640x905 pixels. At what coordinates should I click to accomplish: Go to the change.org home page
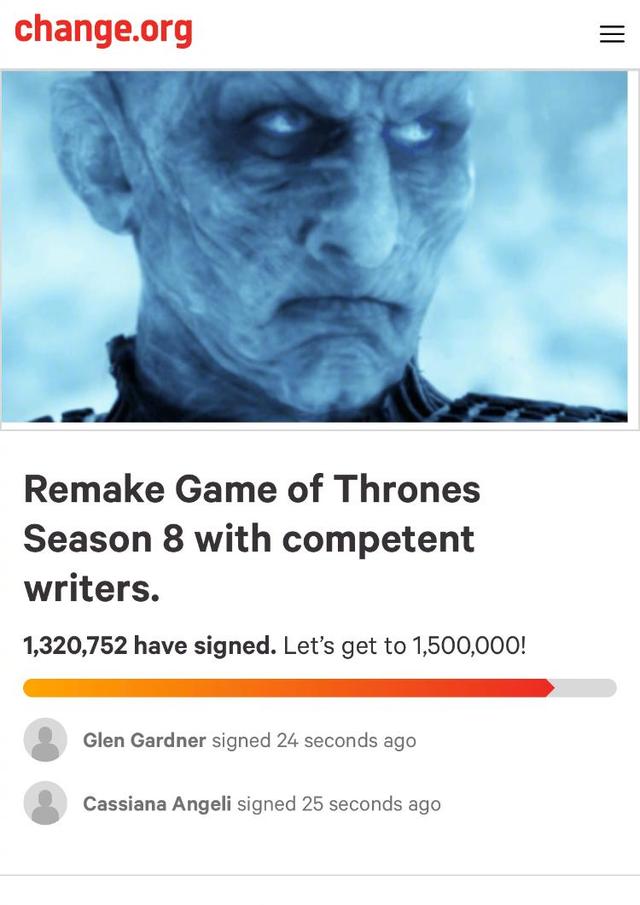pyautogui.click(x=103, y=31)
